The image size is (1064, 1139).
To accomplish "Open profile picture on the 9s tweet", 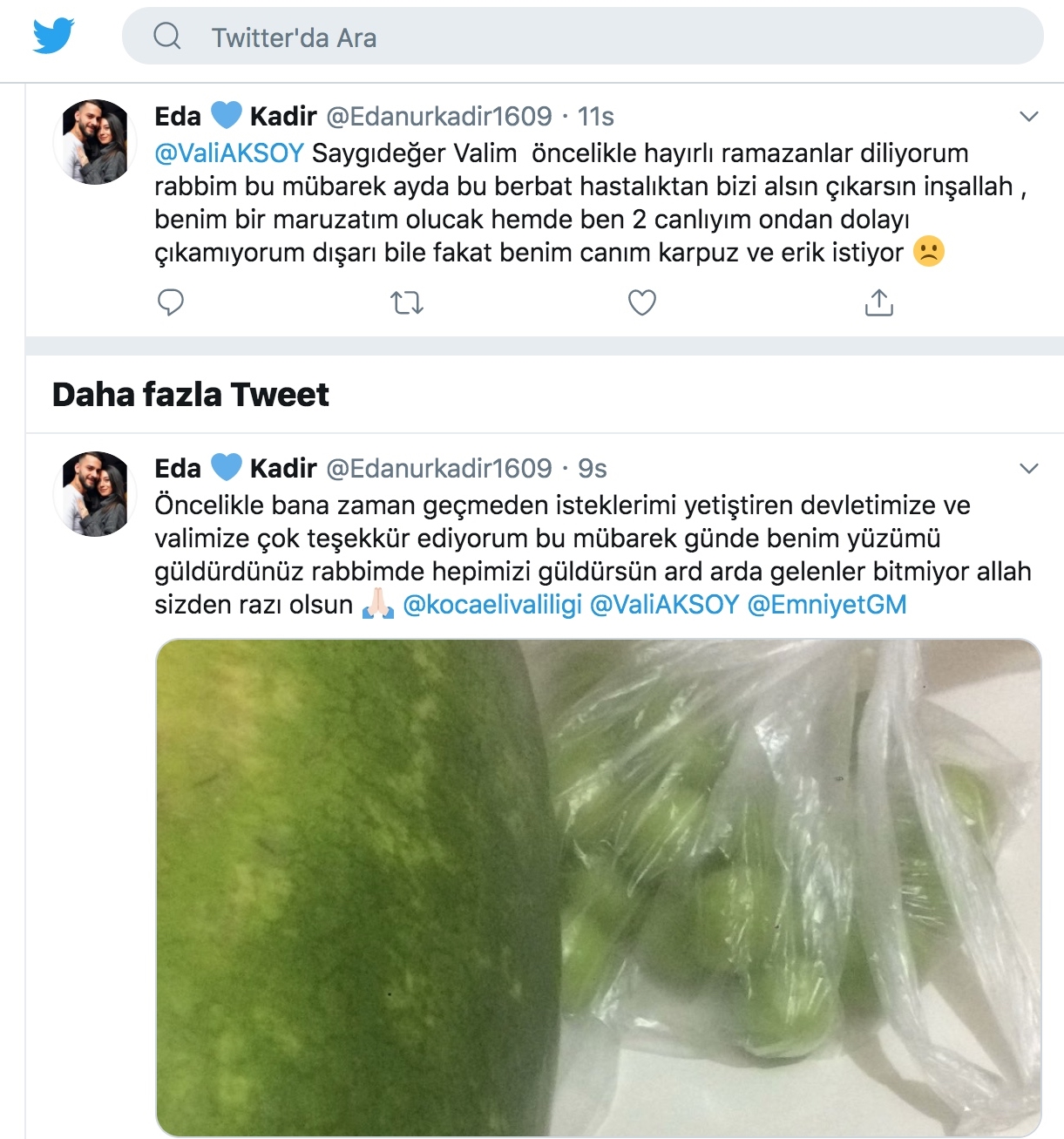I will tap(95, 493).
